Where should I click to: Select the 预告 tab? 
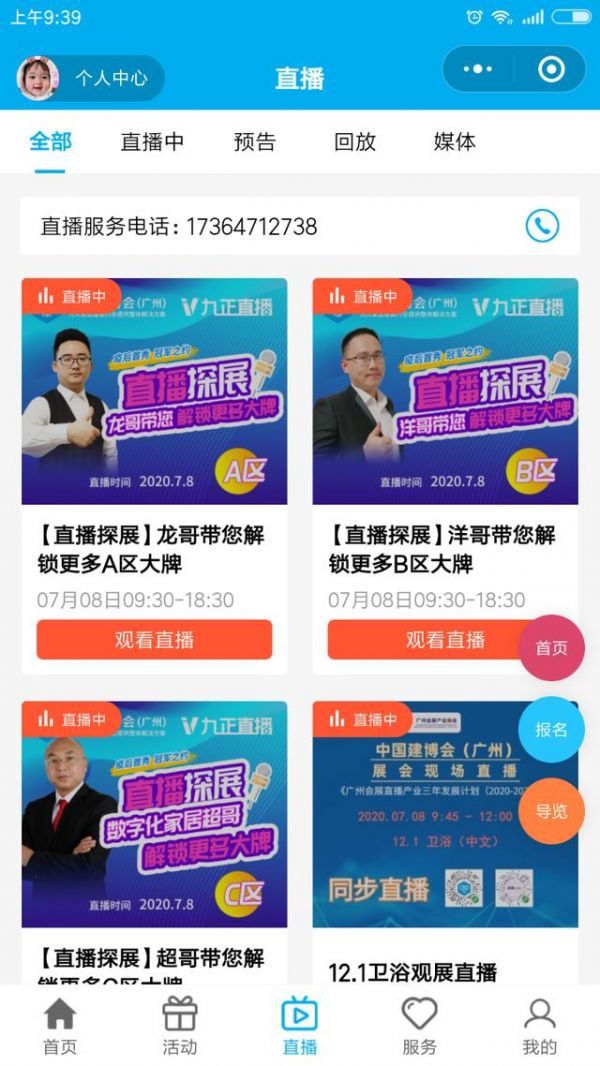point(254,142)
